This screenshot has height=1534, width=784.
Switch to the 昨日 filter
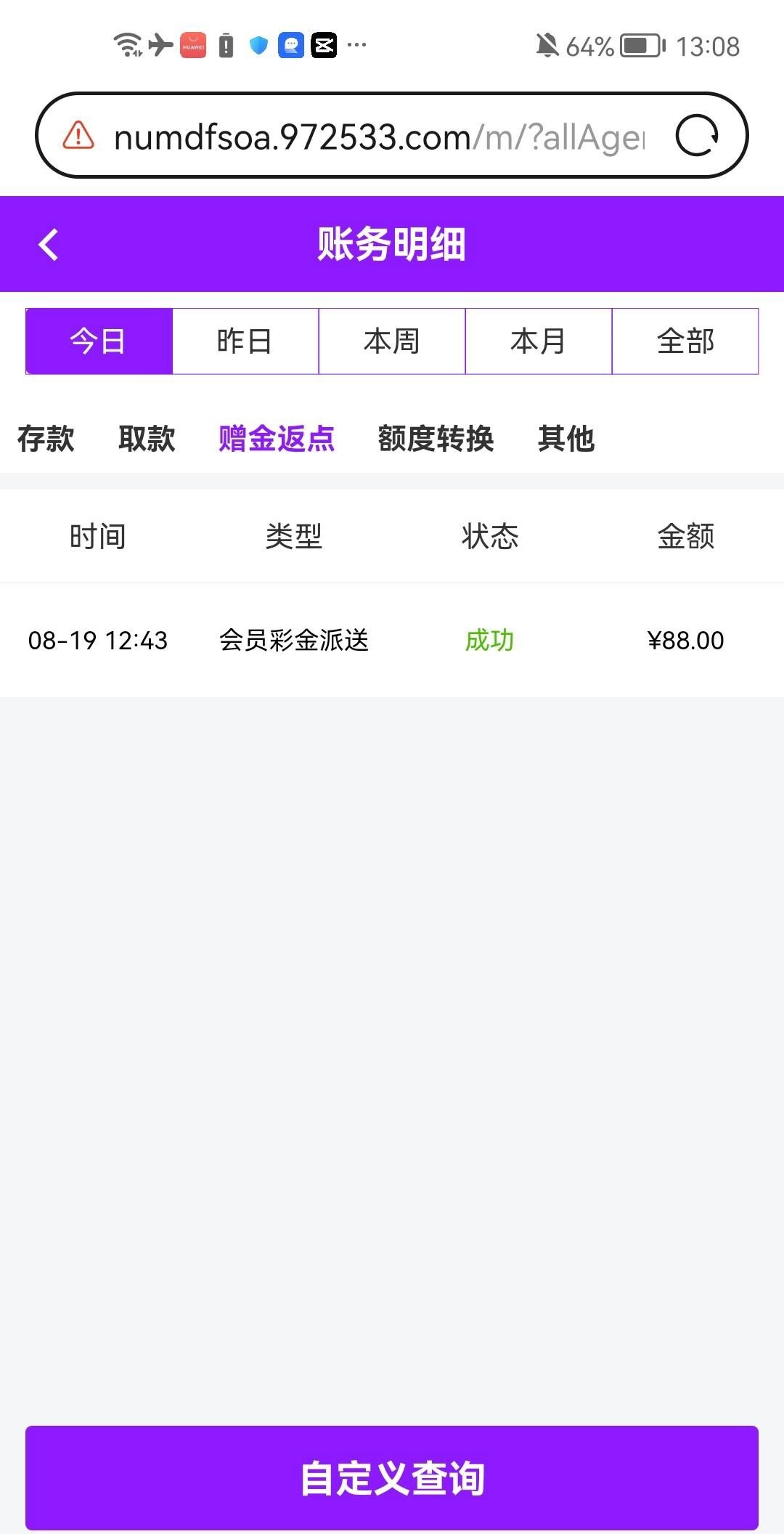[245, 341]
